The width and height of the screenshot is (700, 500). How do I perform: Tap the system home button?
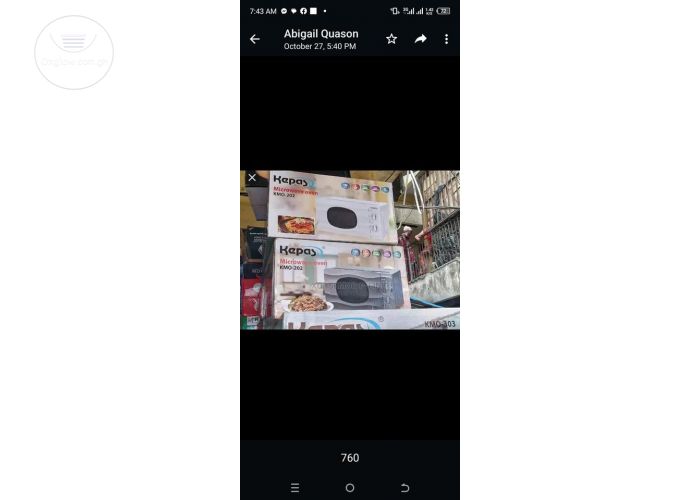pyautogui.click(x=349, y=488)
